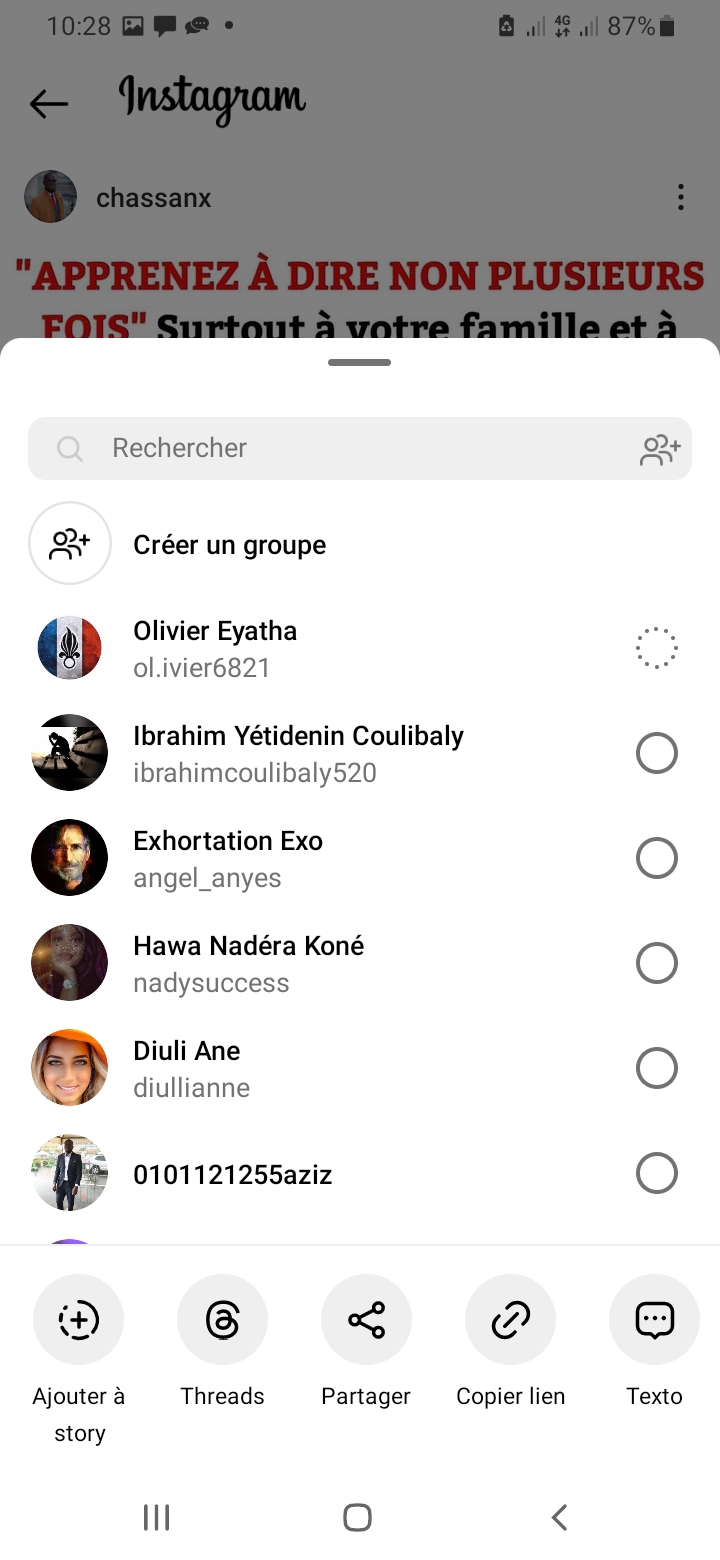The height and width of the screenshot is (1560, 720).
Task: Select Créer un groupe
Action: tap(230, 545)
